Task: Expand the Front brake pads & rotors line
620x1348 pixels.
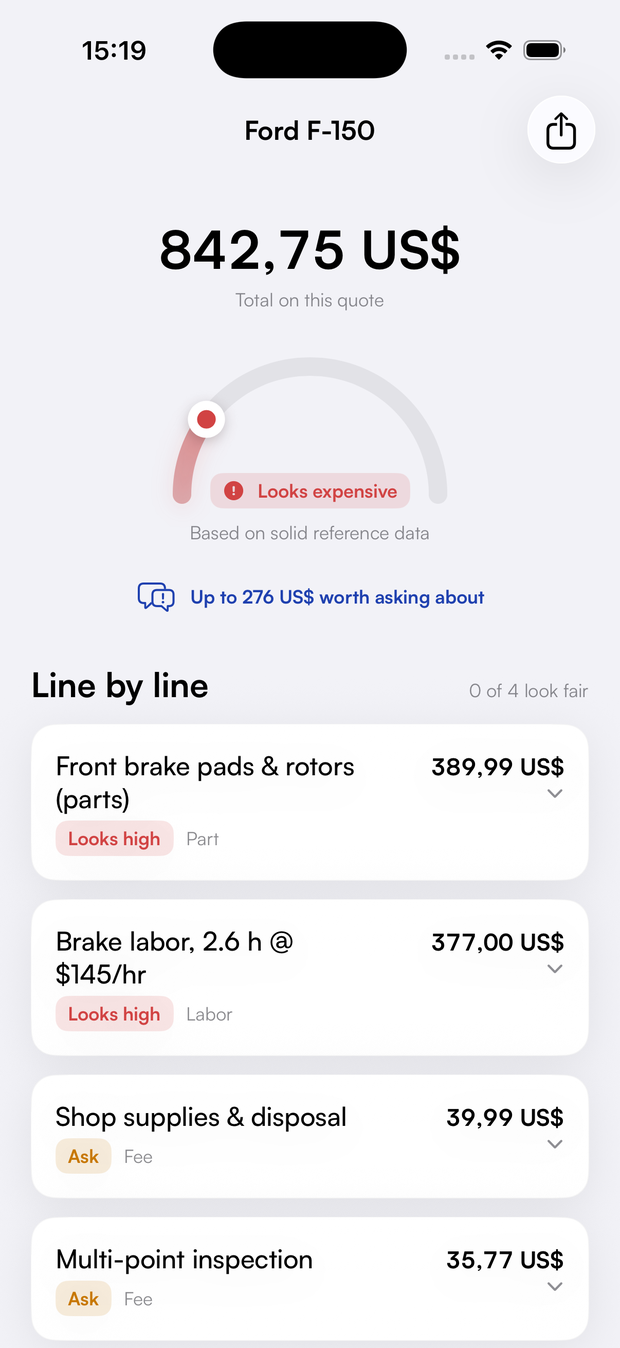Action: (310, 802)
